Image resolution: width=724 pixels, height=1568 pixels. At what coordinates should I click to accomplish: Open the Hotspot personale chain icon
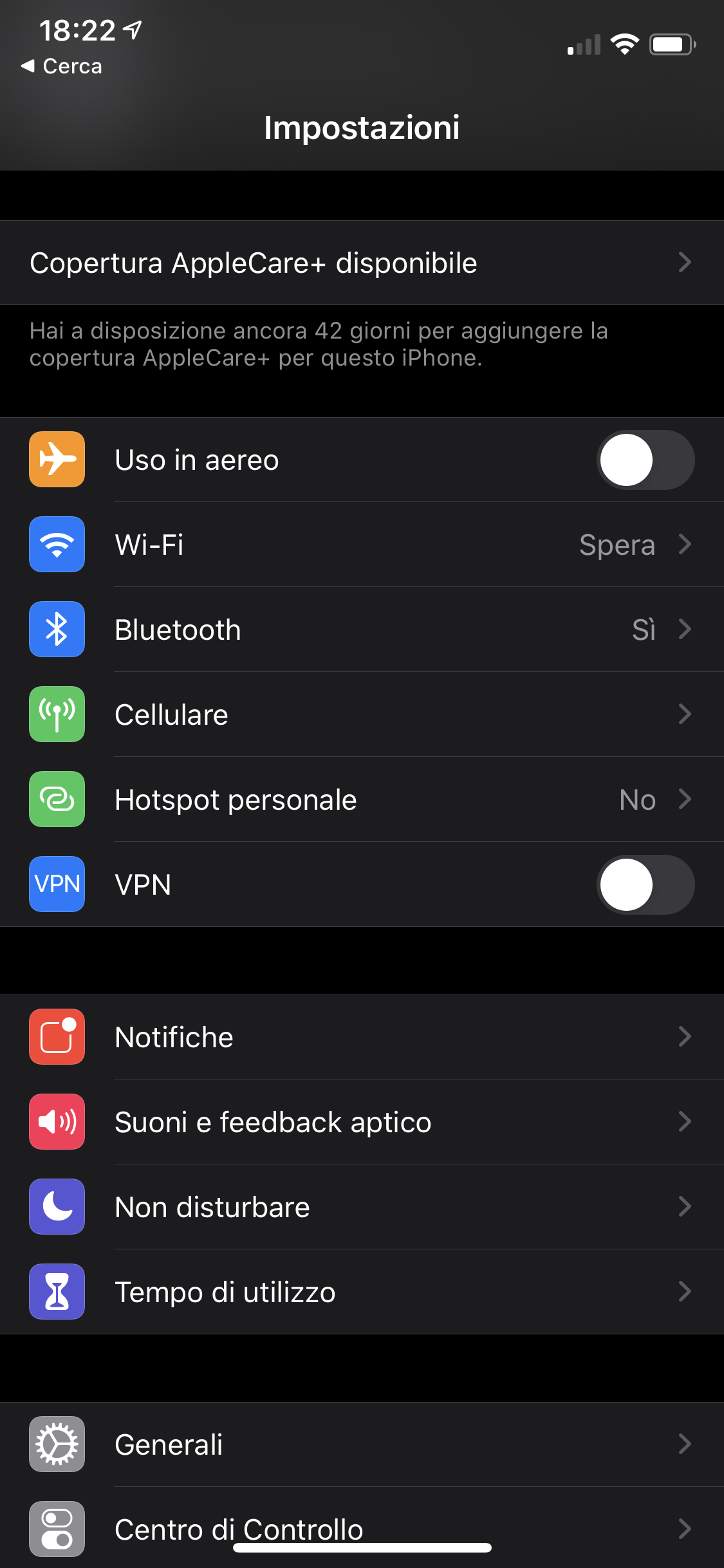click(57, 799)
